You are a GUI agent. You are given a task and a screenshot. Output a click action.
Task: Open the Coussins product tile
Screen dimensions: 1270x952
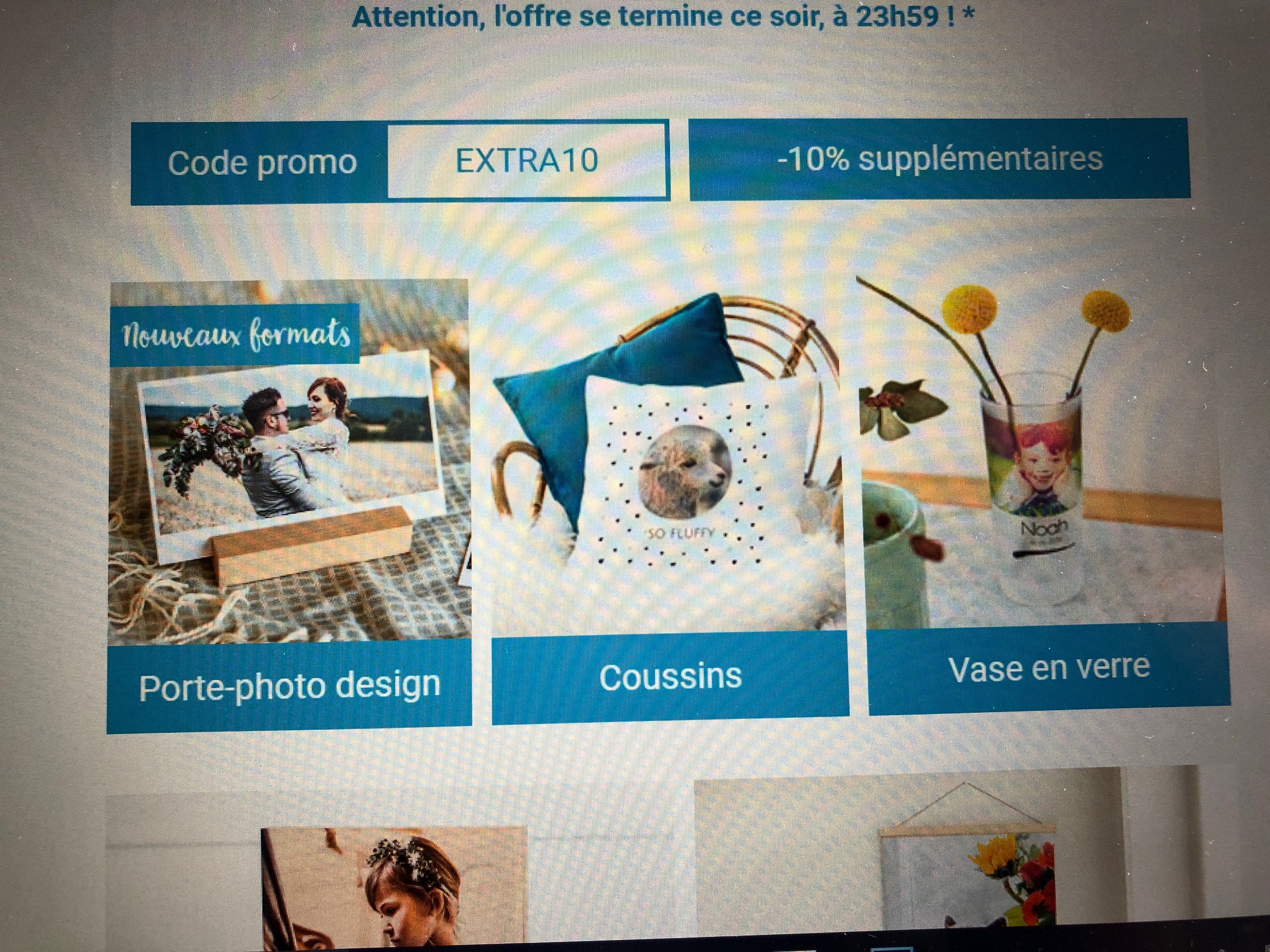click(670, 677)
